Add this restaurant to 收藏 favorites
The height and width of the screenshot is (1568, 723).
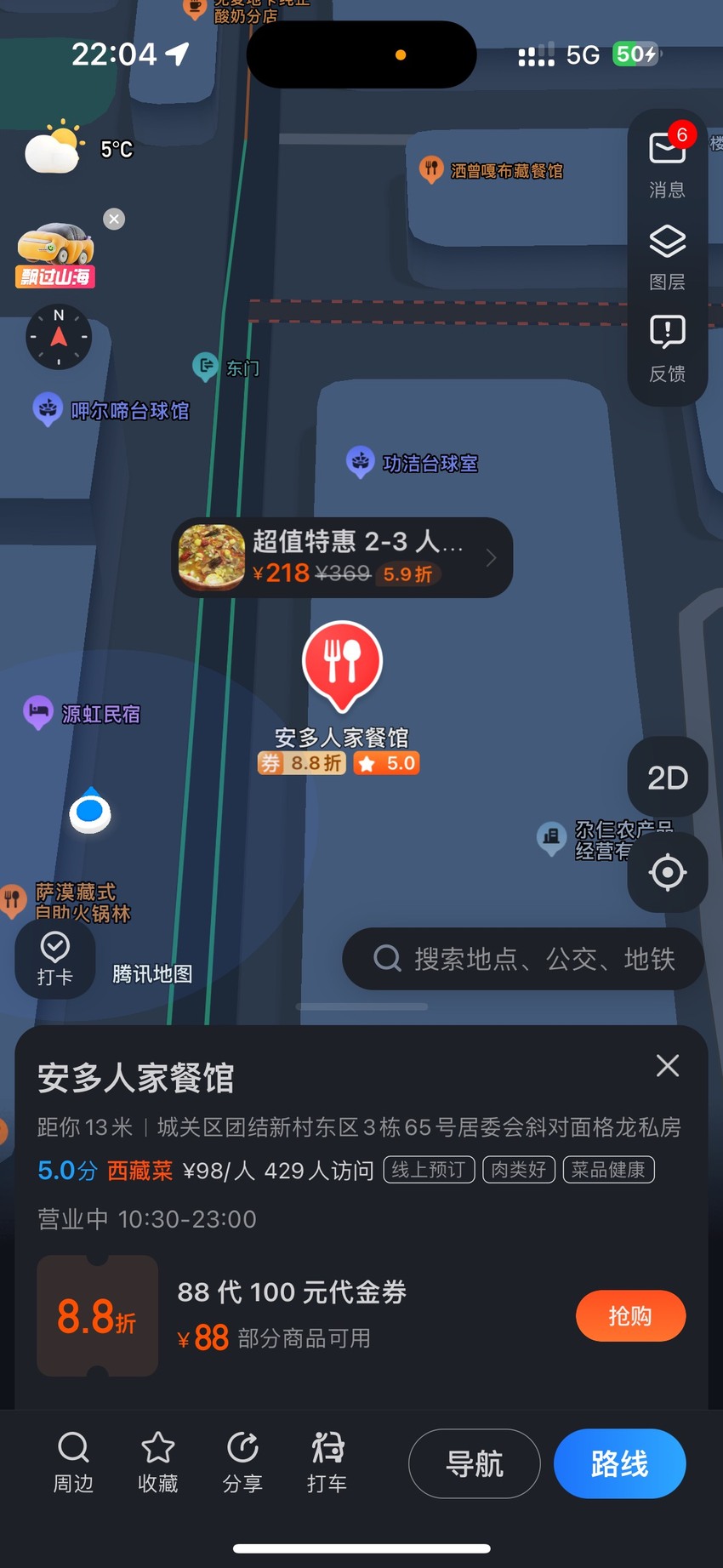[x=158, y=1463]
